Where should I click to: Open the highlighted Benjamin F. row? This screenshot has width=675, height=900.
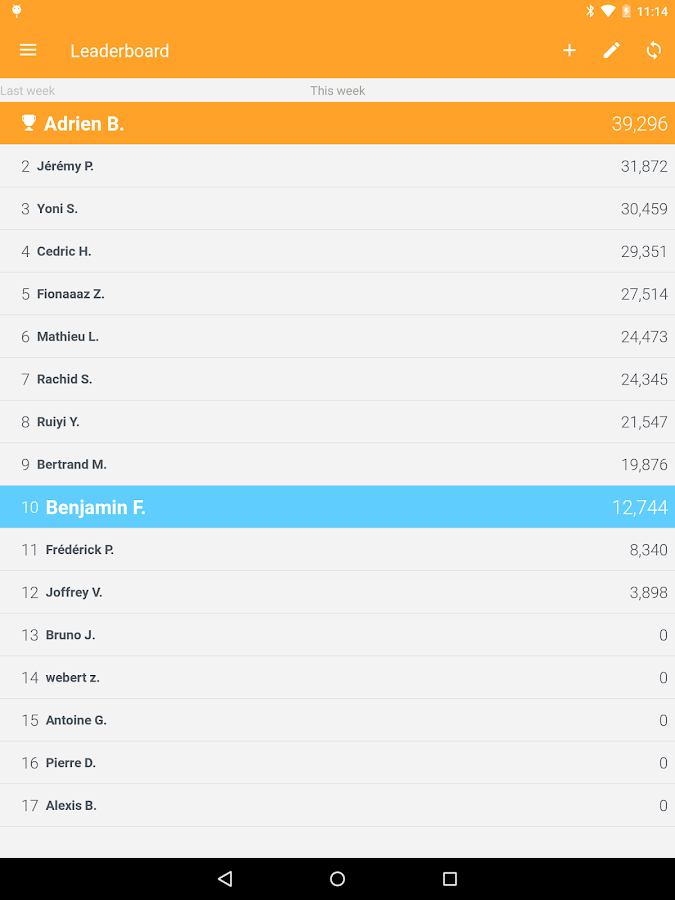point(338,507)
